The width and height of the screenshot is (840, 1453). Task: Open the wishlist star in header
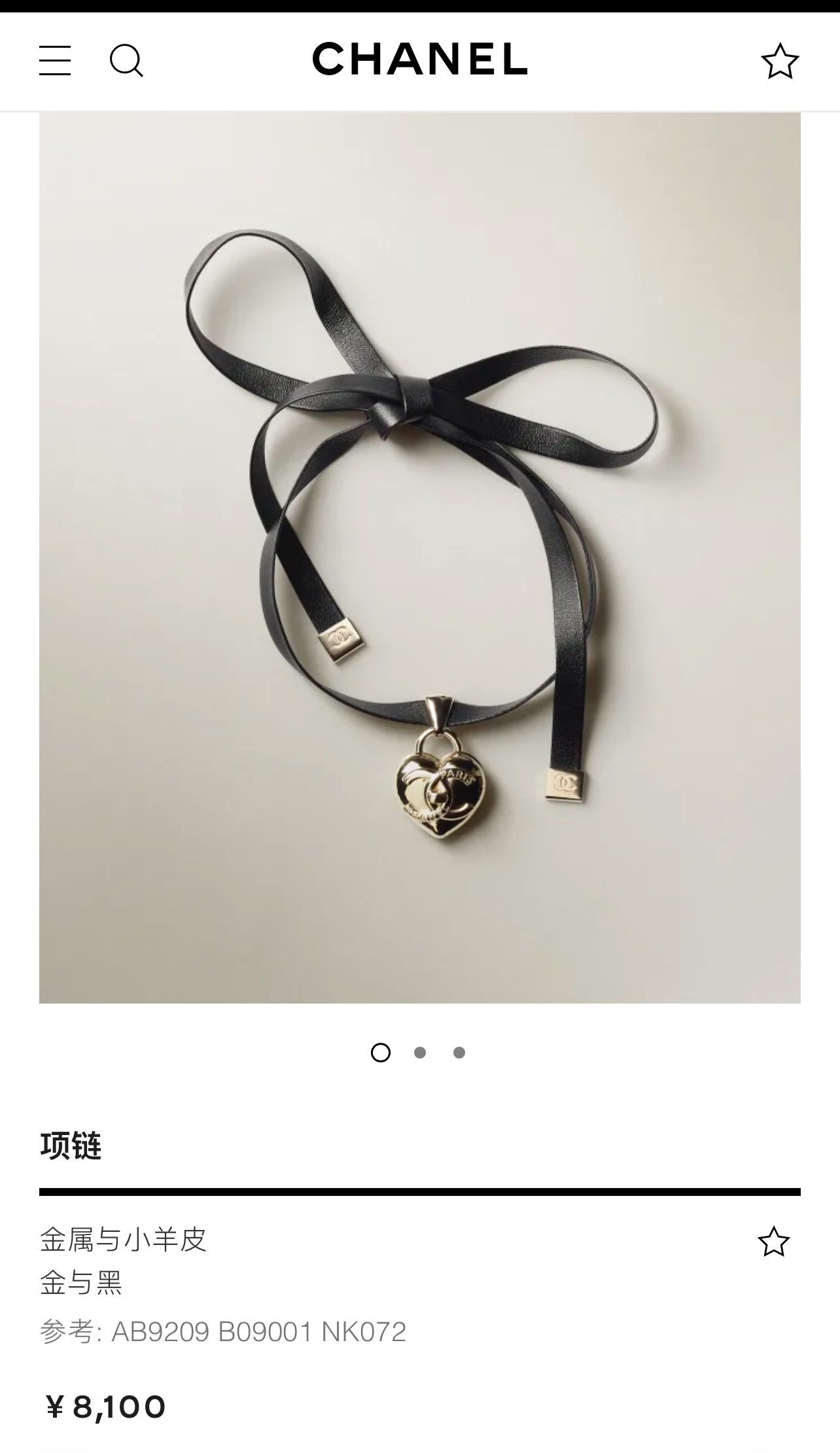780,61
